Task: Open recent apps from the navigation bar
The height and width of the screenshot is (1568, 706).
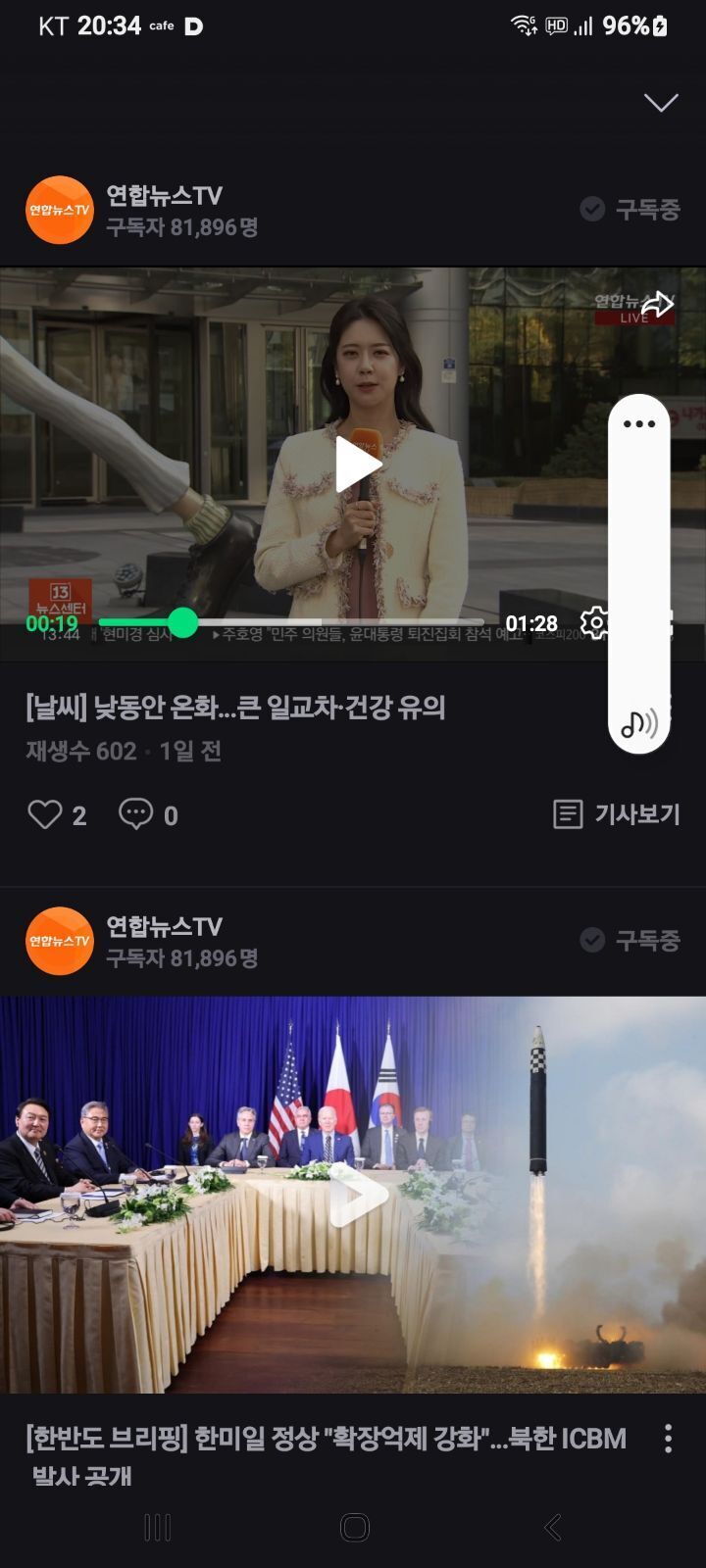Action: (x=157, y=1527)
